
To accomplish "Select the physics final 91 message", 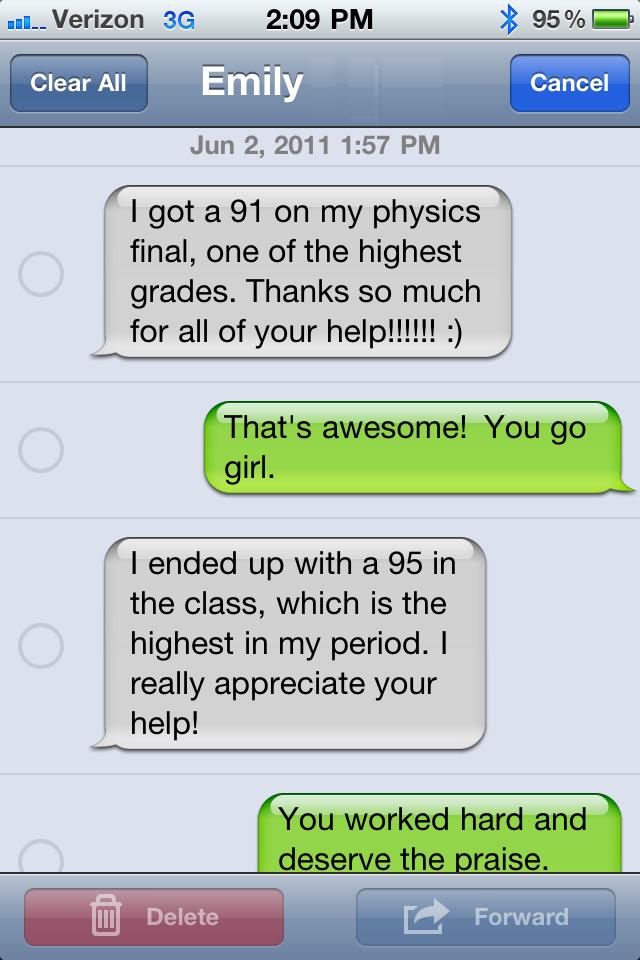I will click(x=41, y=273).
